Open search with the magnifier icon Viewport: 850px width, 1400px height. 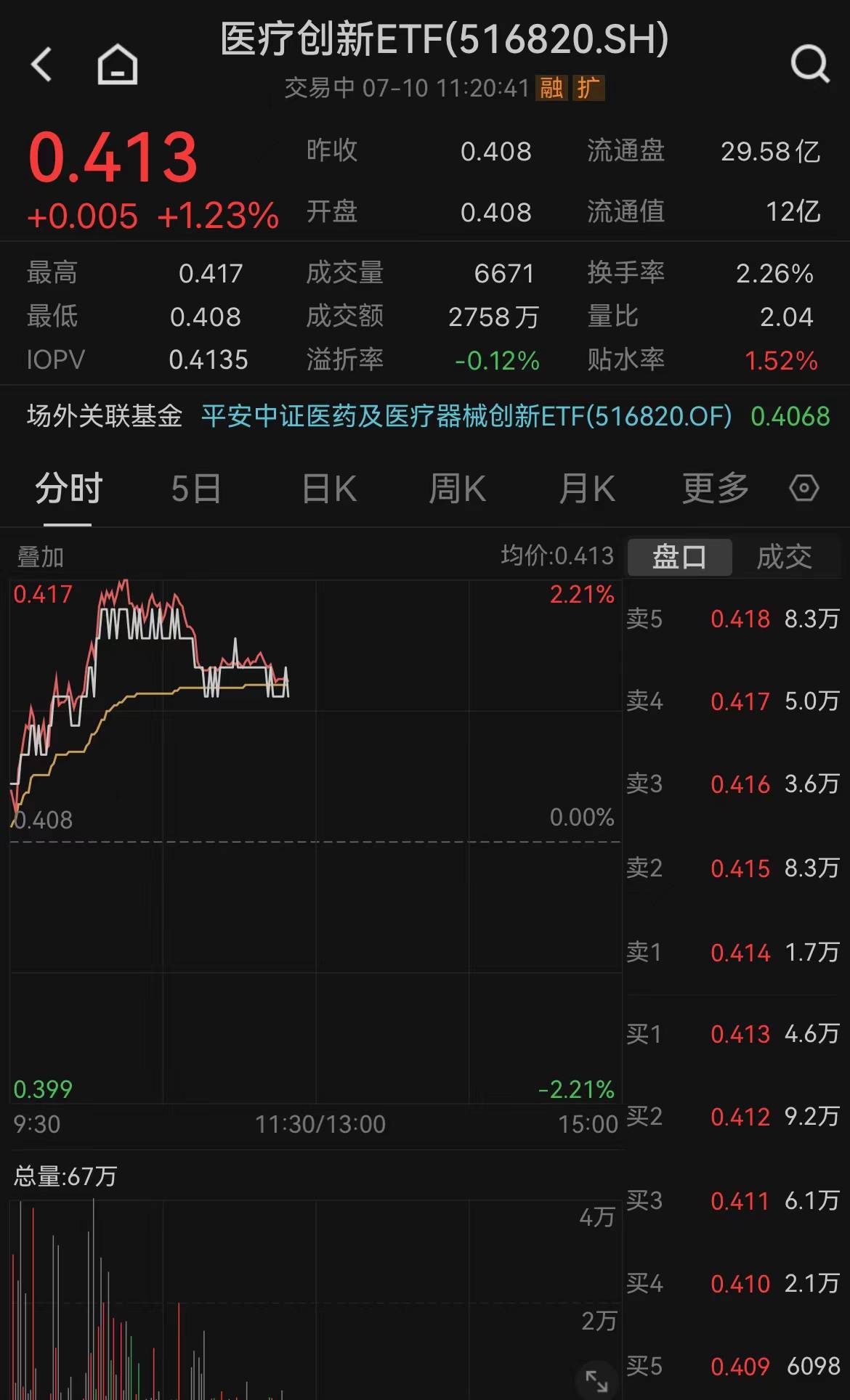[x=809, y=62]
